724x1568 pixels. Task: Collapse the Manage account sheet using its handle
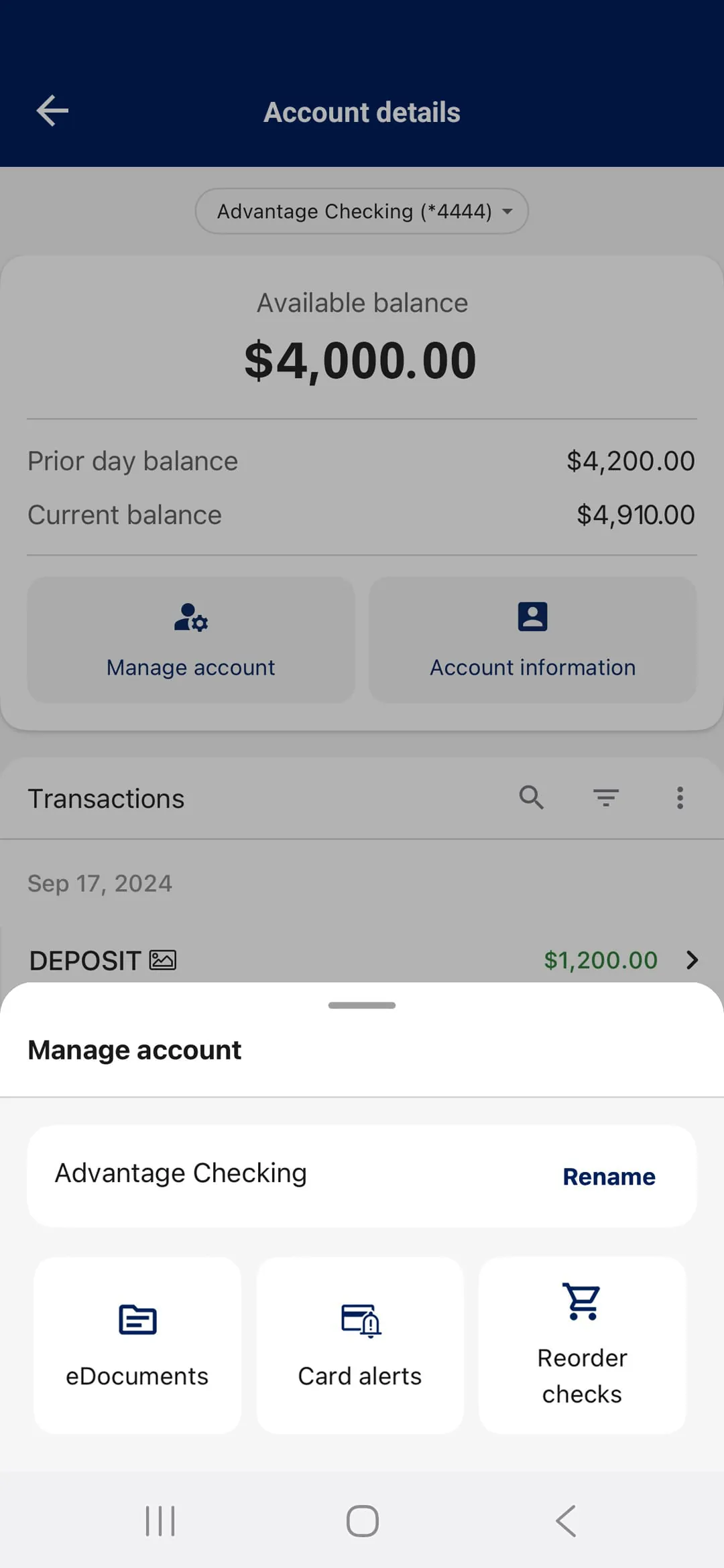point(361,1005)
